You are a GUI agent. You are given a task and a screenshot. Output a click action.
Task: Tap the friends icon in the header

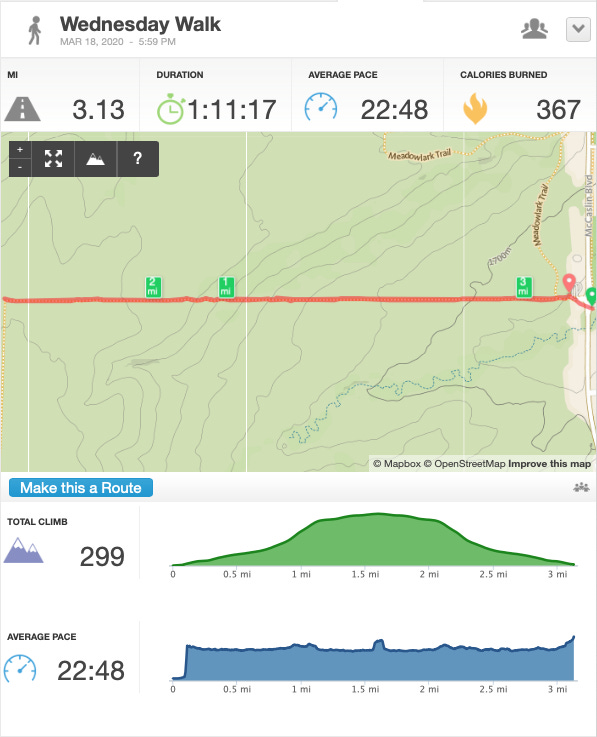tap(534, 29)
